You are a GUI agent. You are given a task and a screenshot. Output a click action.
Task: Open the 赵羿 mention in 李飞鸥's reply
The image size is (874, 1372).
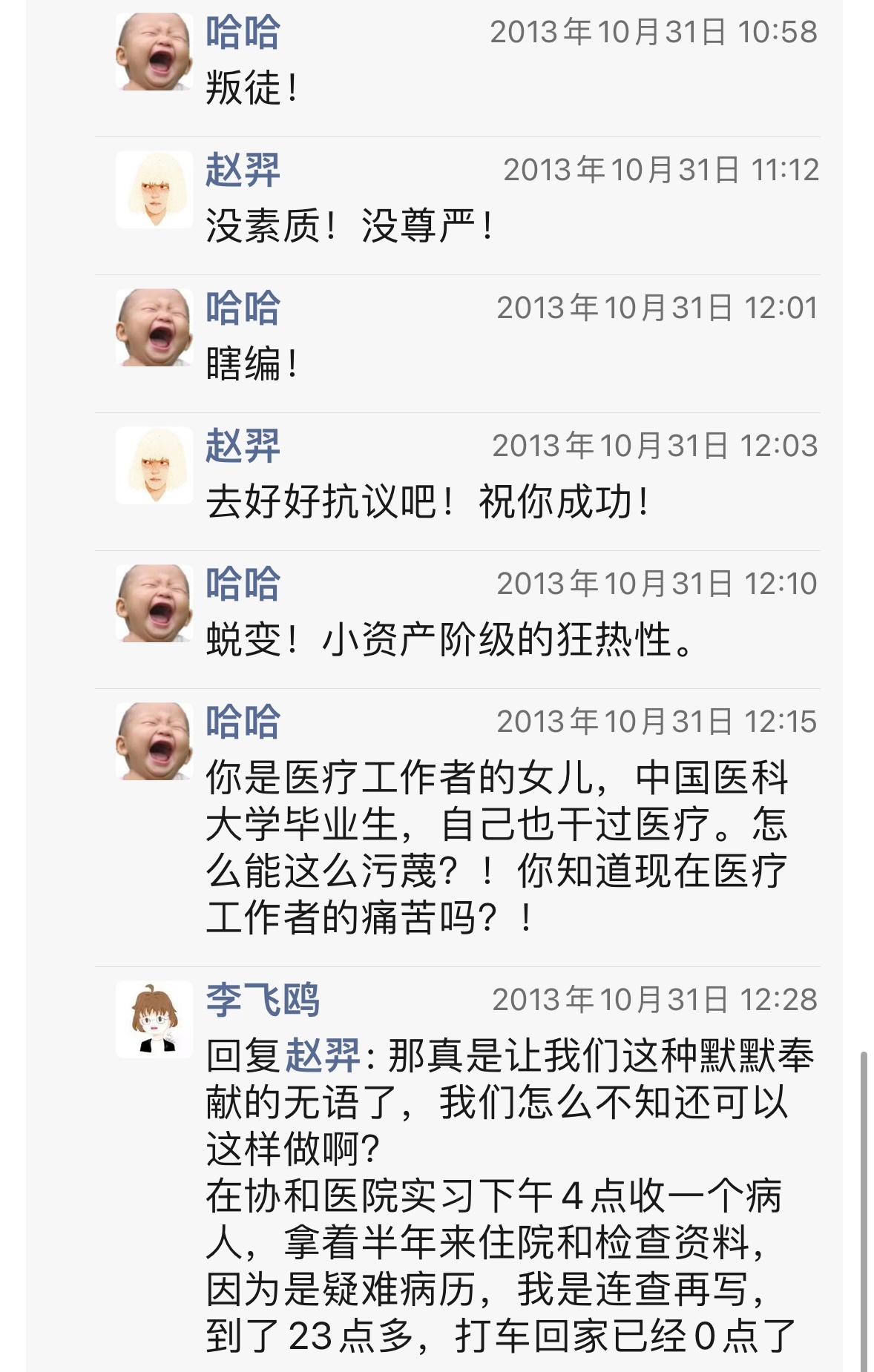(322, 1055)
